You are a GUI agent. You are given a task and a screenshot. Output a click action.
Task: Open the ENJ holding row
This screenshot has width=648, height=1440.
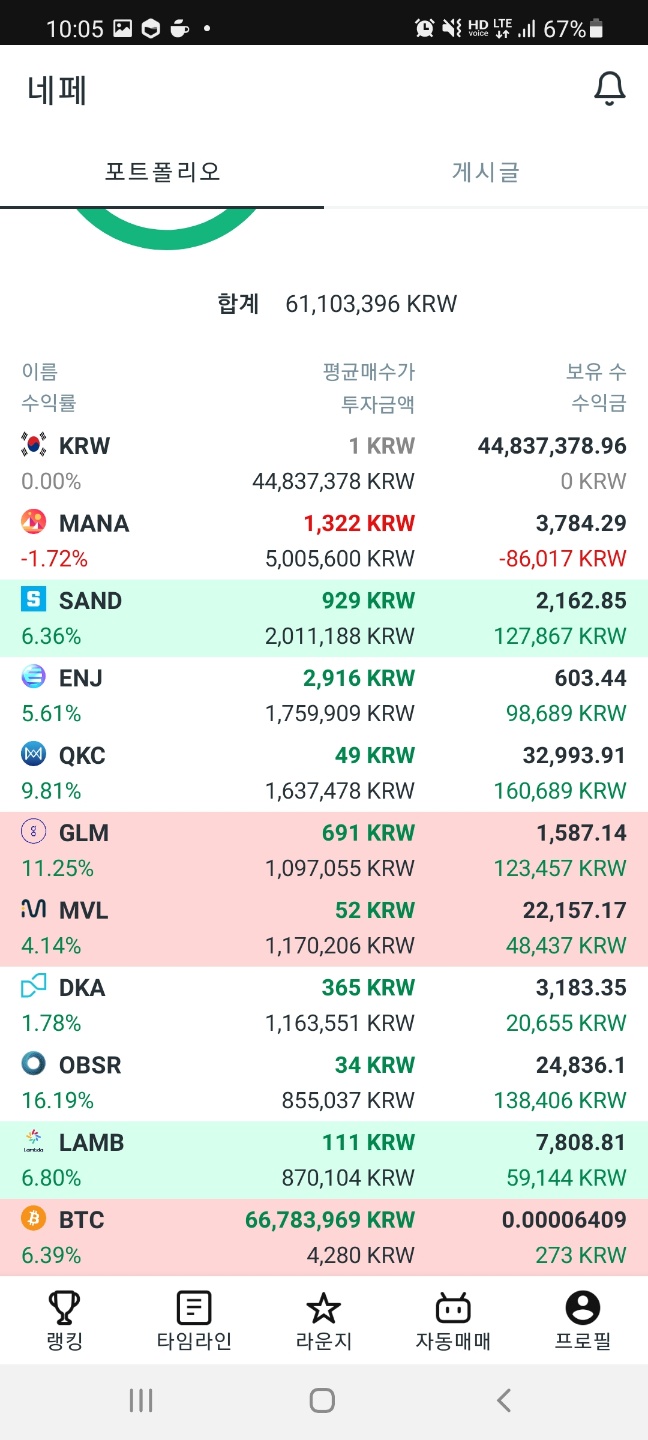point(324,696)
